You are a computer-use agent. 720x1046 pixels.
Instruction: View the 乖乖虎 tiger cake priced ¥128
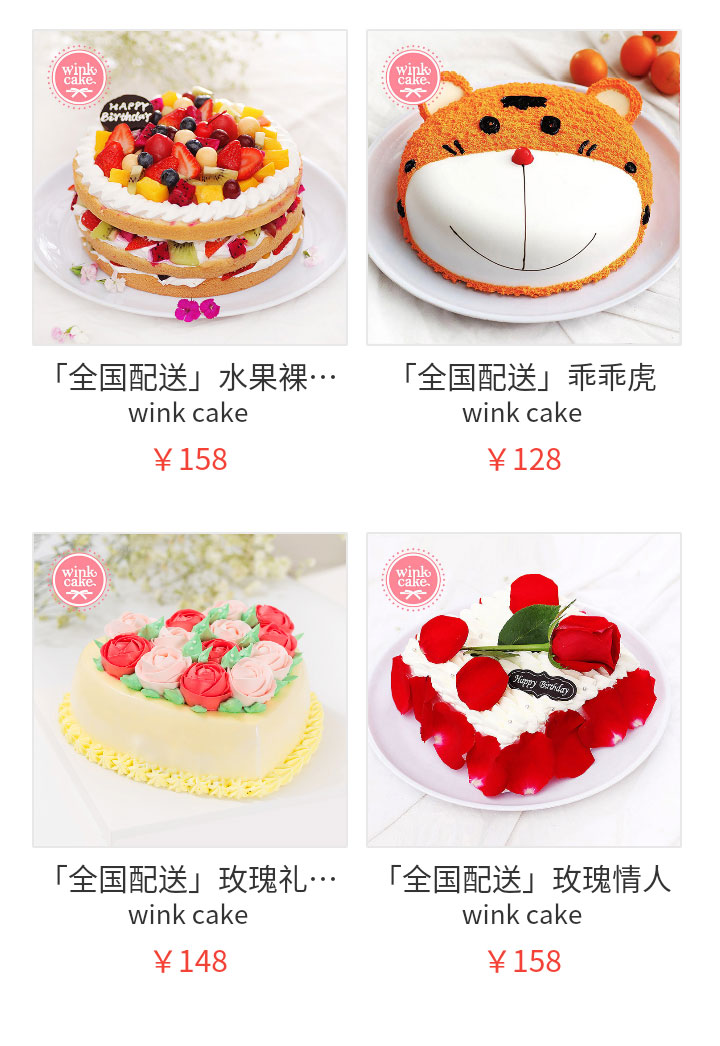click(x=523, y=188)
